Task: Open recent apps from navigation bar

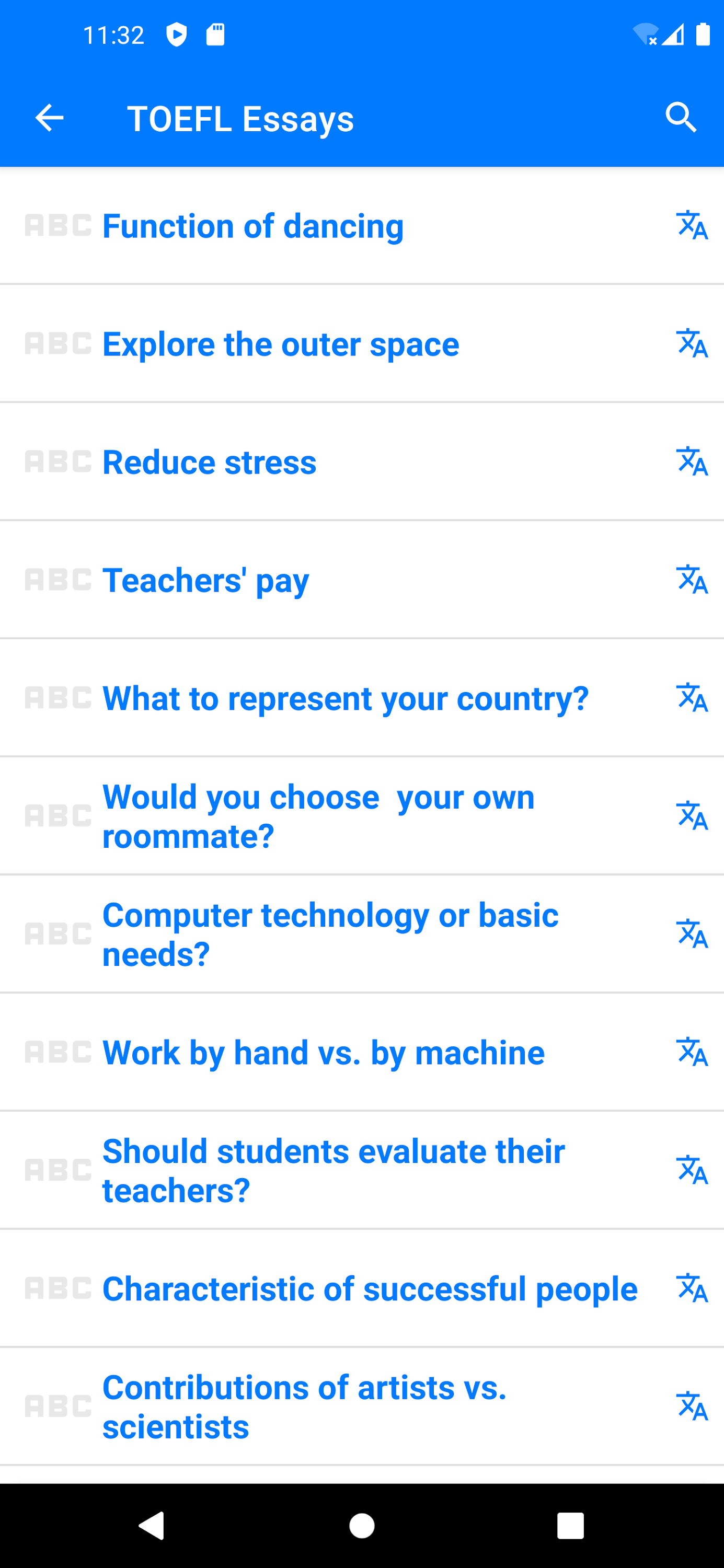Action: [x=570, y=1525]
